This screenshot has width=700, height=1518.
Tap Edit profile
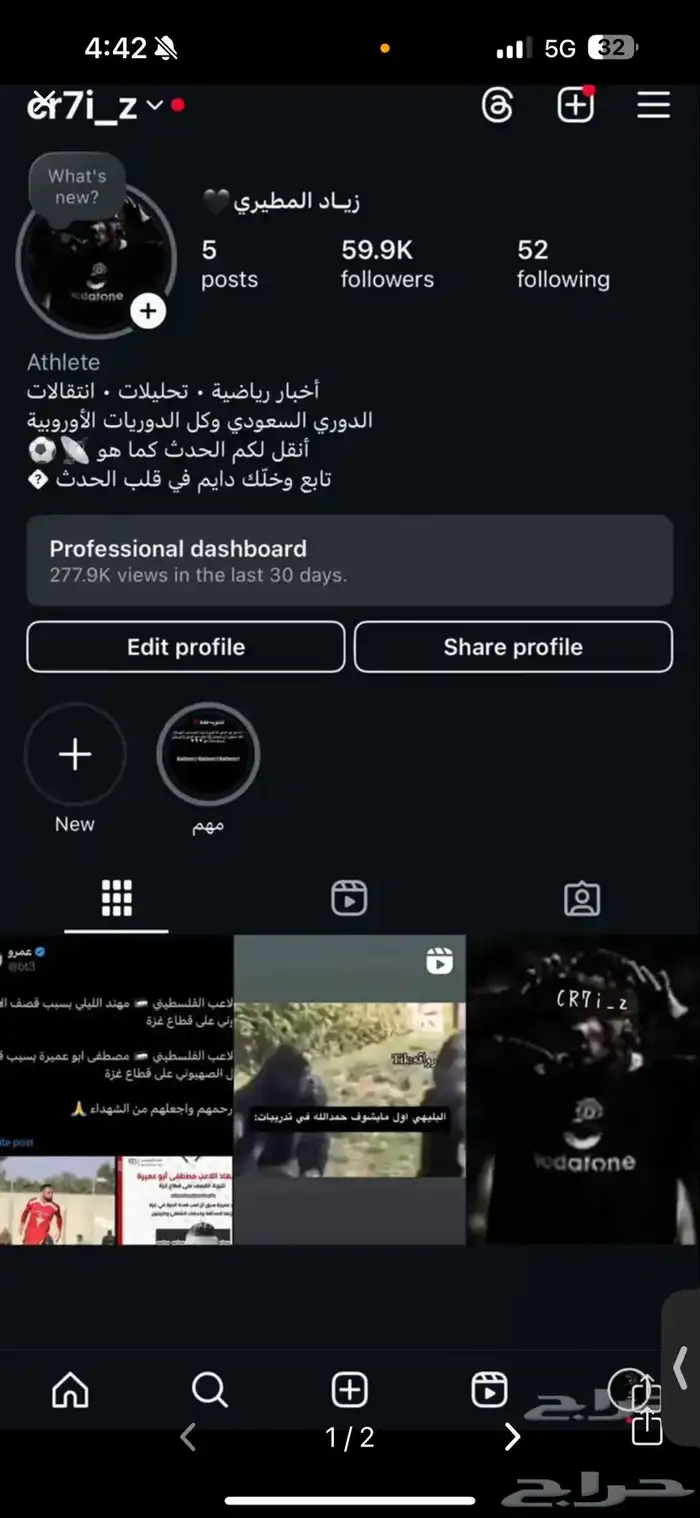(186, 647)
